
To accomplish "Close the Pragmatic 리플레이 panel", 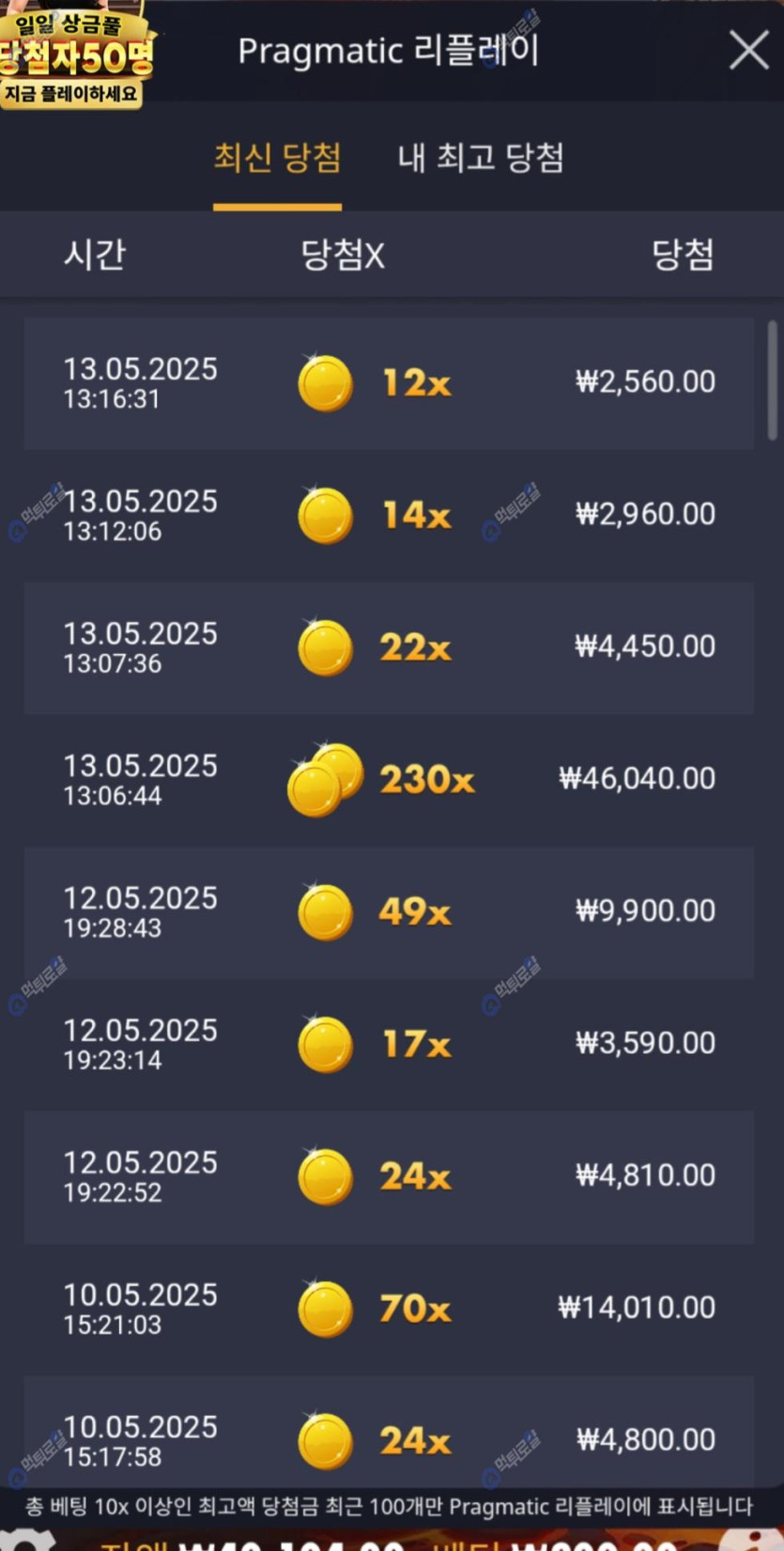I will point(748,50).
